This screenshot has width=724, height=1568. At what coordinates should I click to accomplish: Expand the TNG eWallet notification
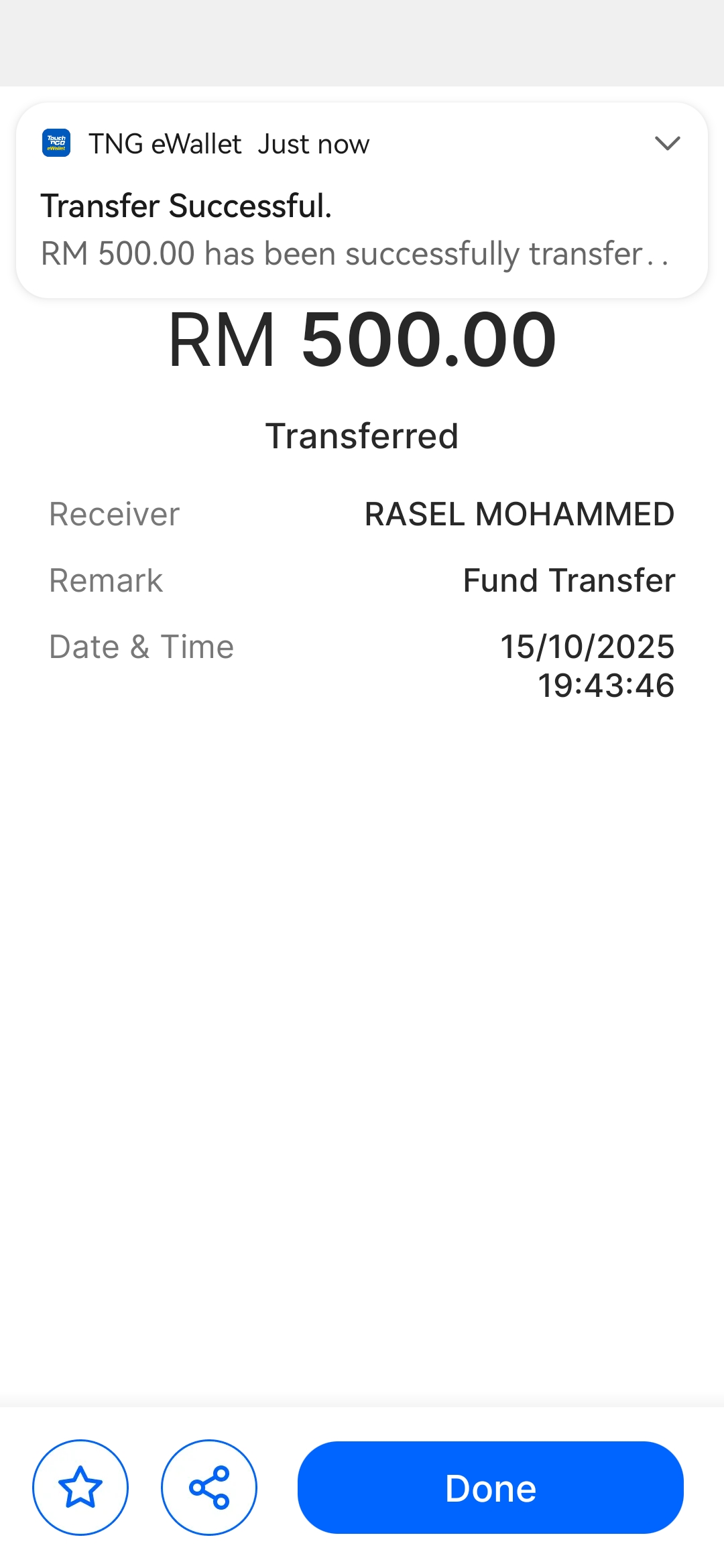(667, 143)
